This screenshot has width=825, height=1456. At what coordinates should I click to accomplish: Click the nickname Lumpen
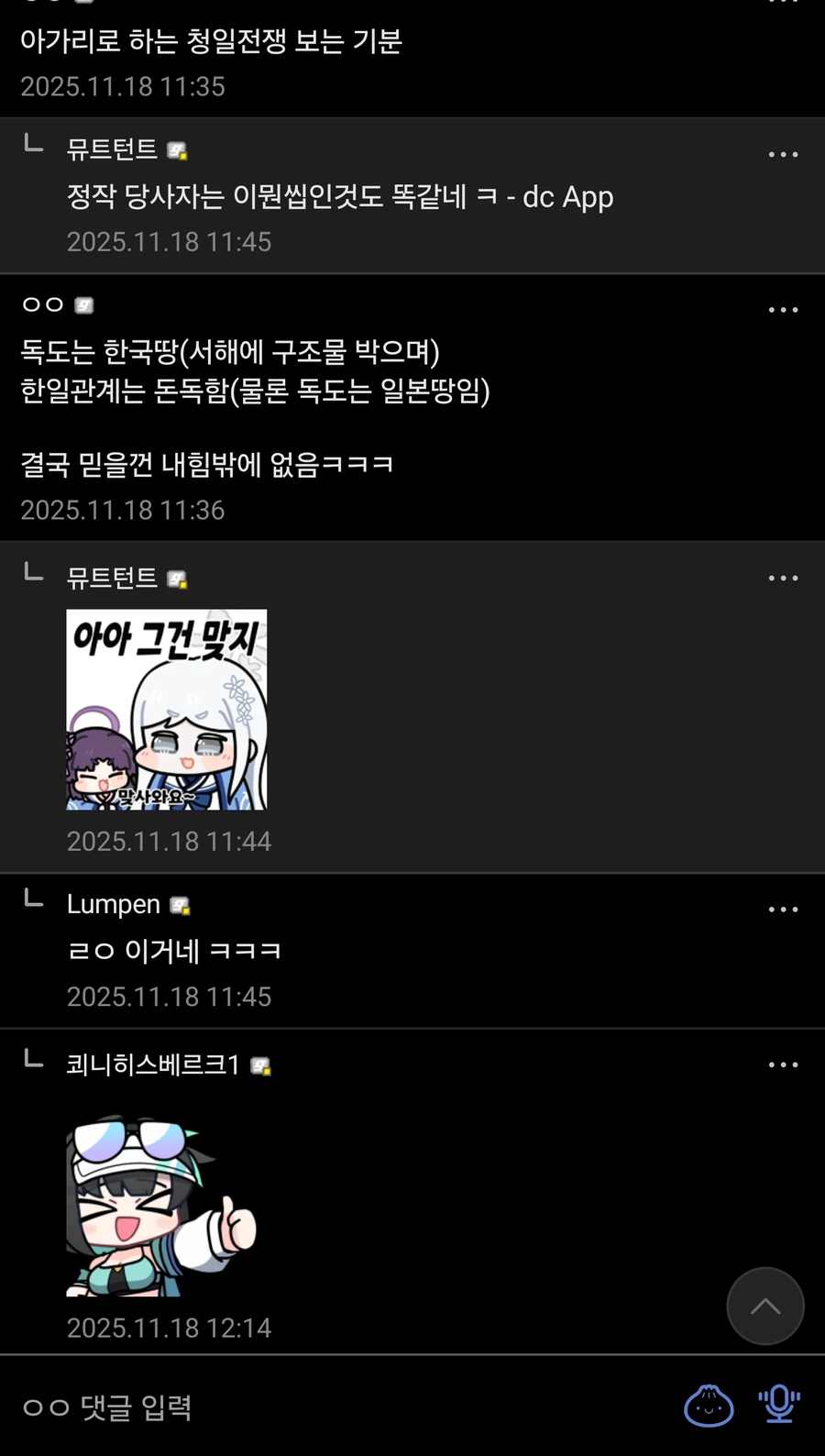point(114,904)
